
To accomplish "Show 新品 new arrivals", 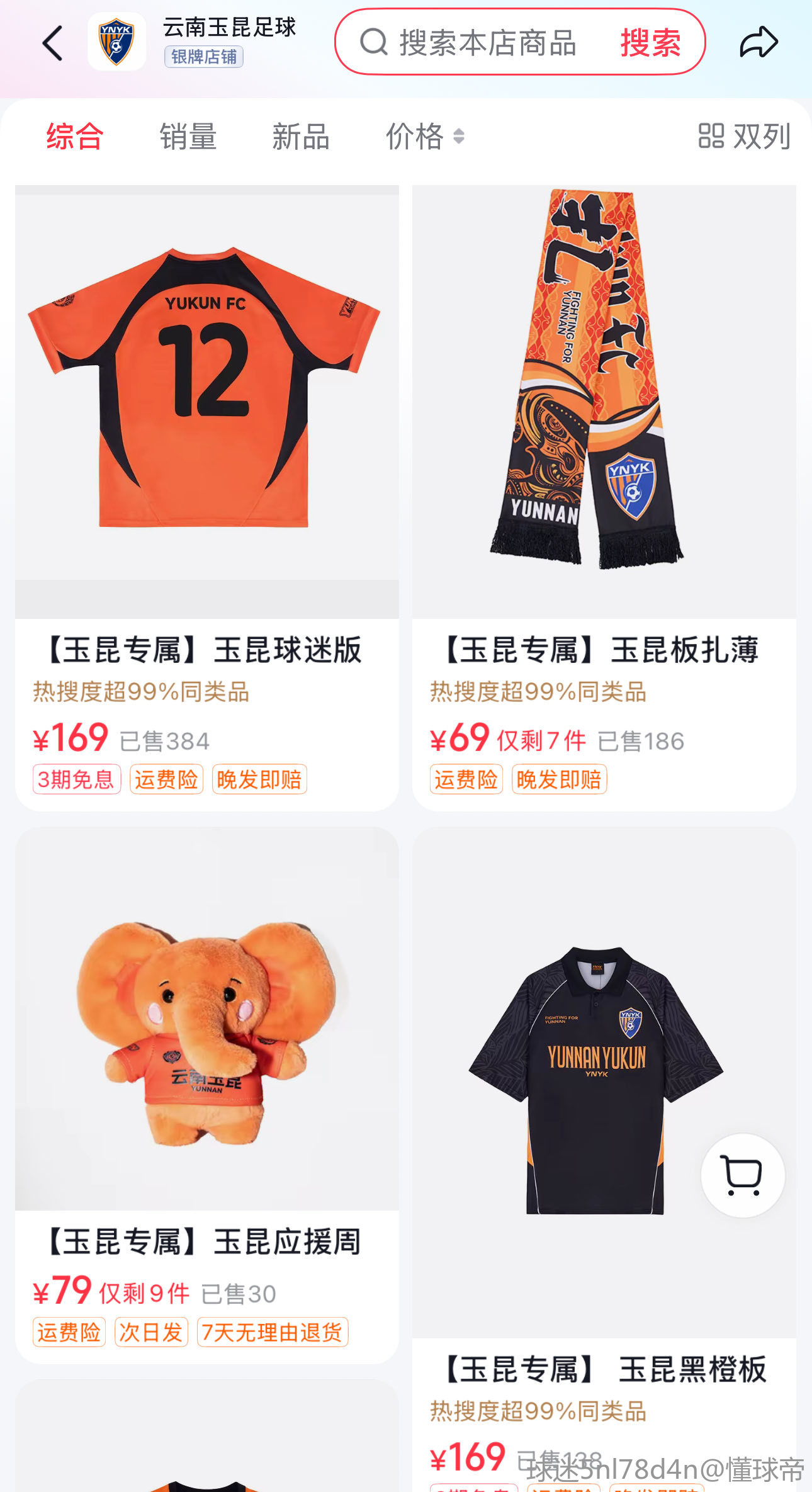I will tap(300, 137).
